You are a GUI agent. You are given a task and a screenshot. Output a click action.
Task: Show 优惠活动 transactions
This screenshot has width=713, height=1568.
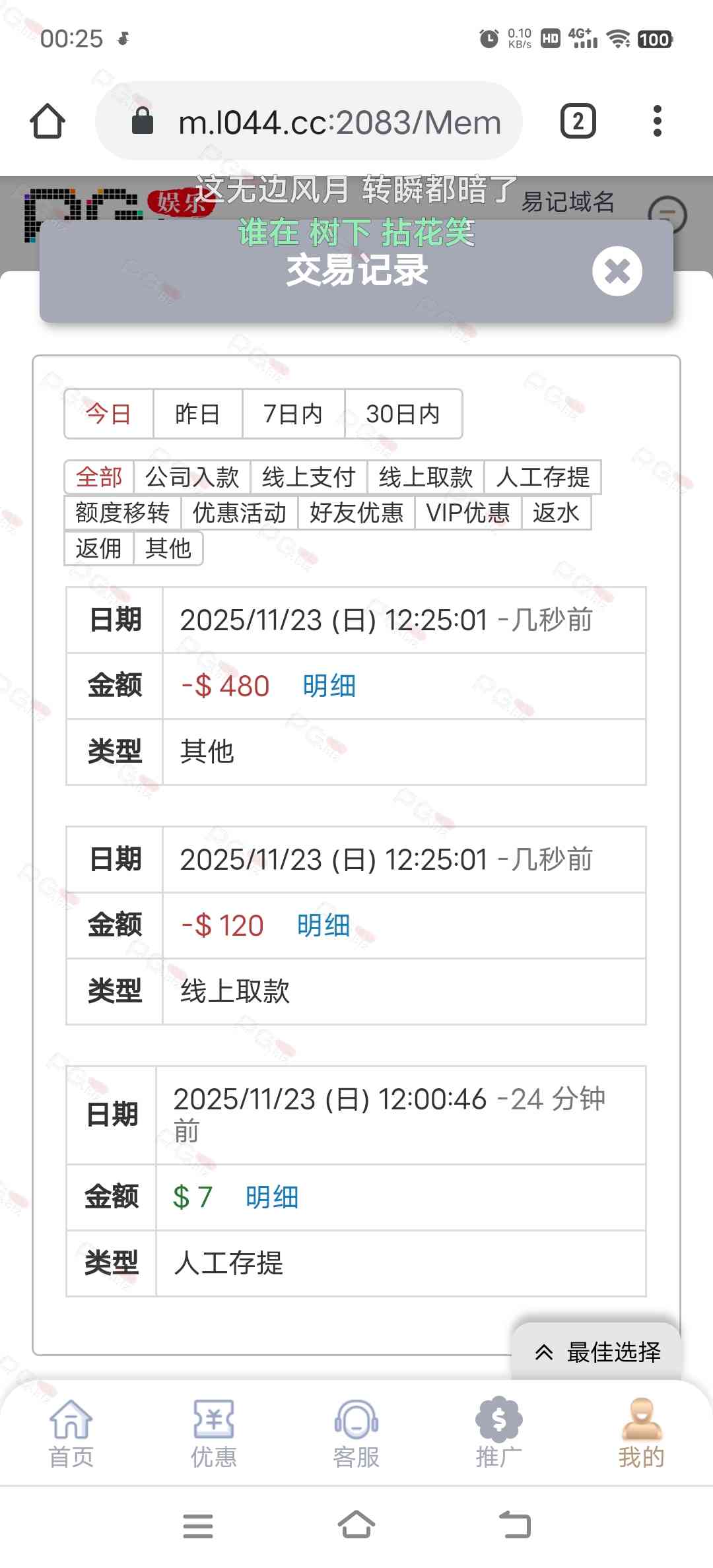(x=239, y=513)
